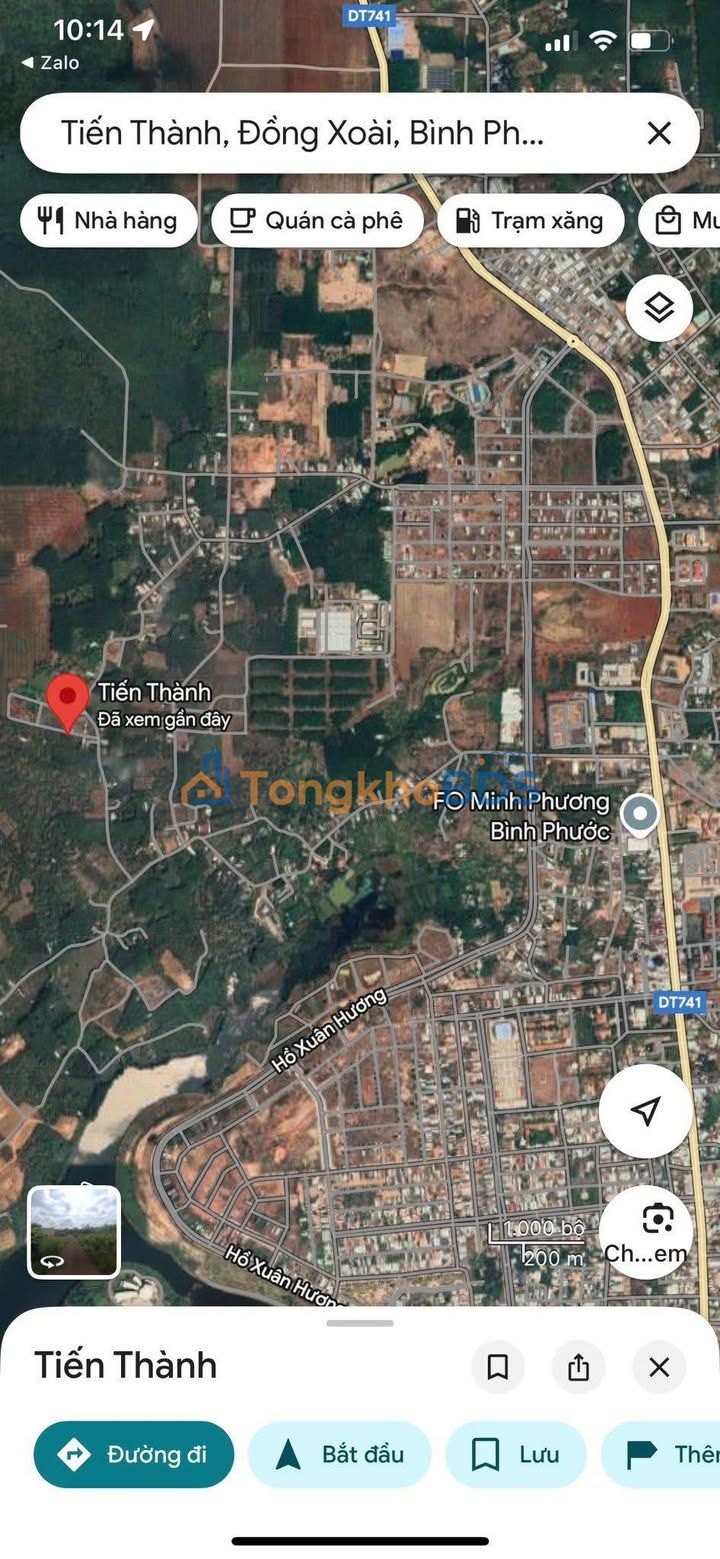
Task: Start navigation with Bắt đầu
Action: point(339,1454)
